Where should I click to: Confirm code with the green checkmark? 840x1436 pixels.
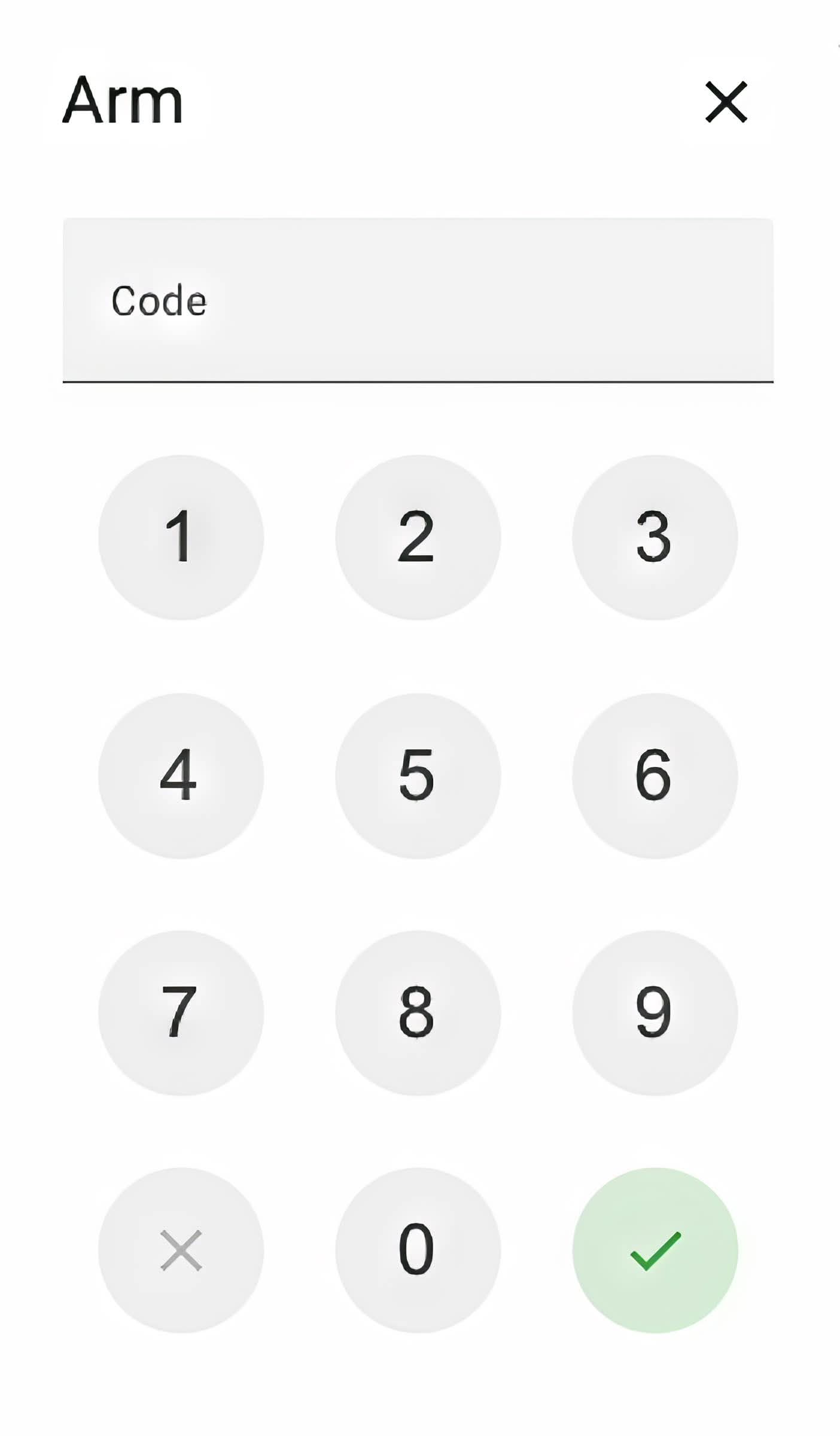[655, 1250]
